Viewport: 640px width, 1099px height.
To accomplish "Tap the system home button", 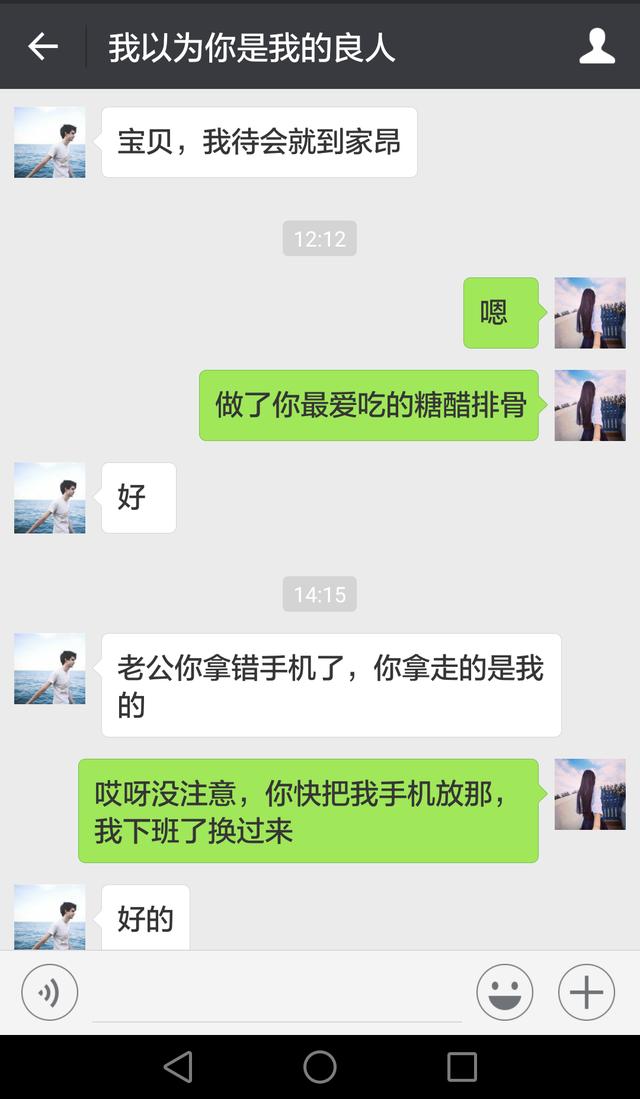I will [x=320, y=1067].
